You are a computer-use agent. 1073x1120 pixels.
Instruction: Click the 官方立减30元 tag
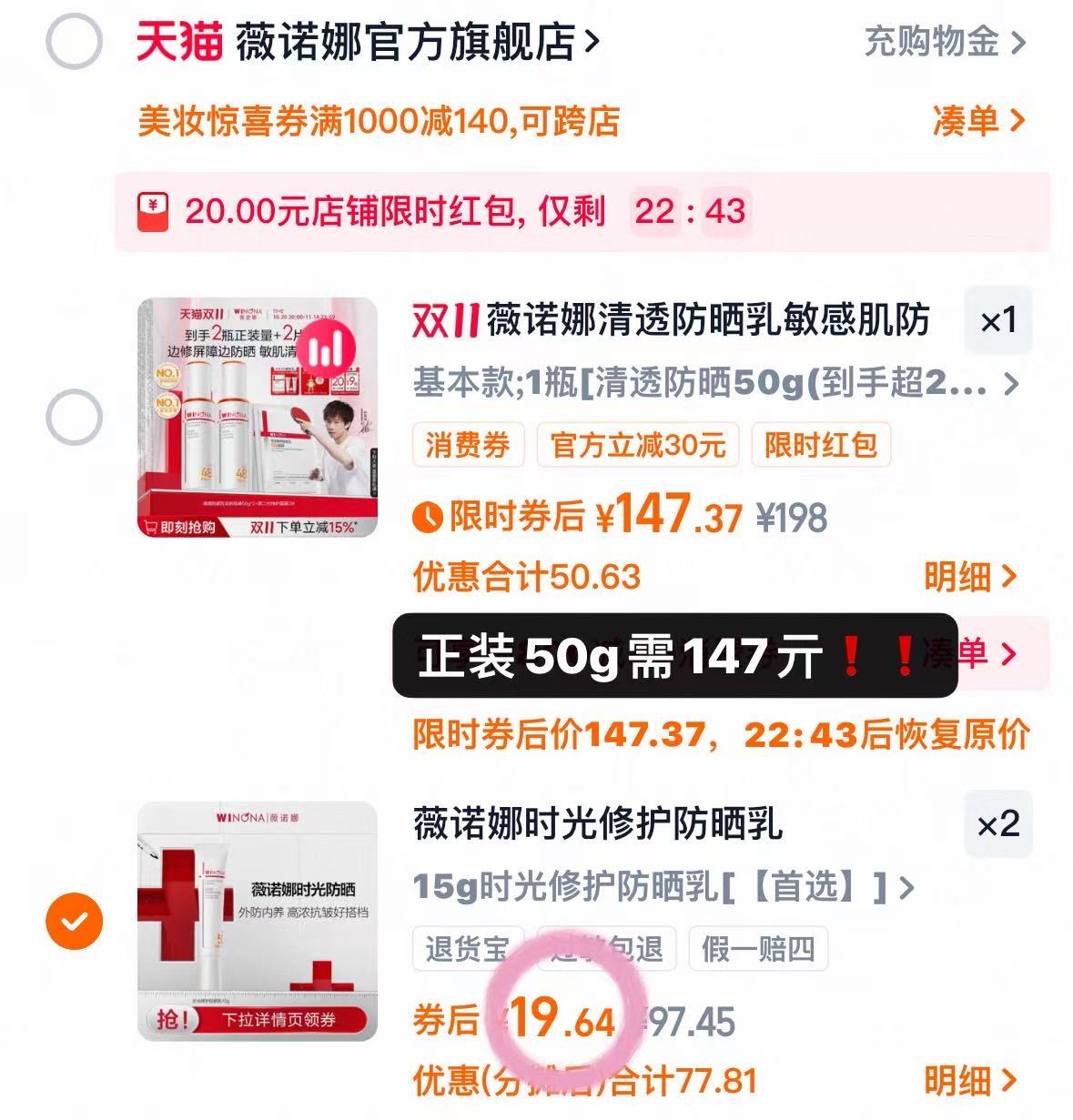click(638, 445)
